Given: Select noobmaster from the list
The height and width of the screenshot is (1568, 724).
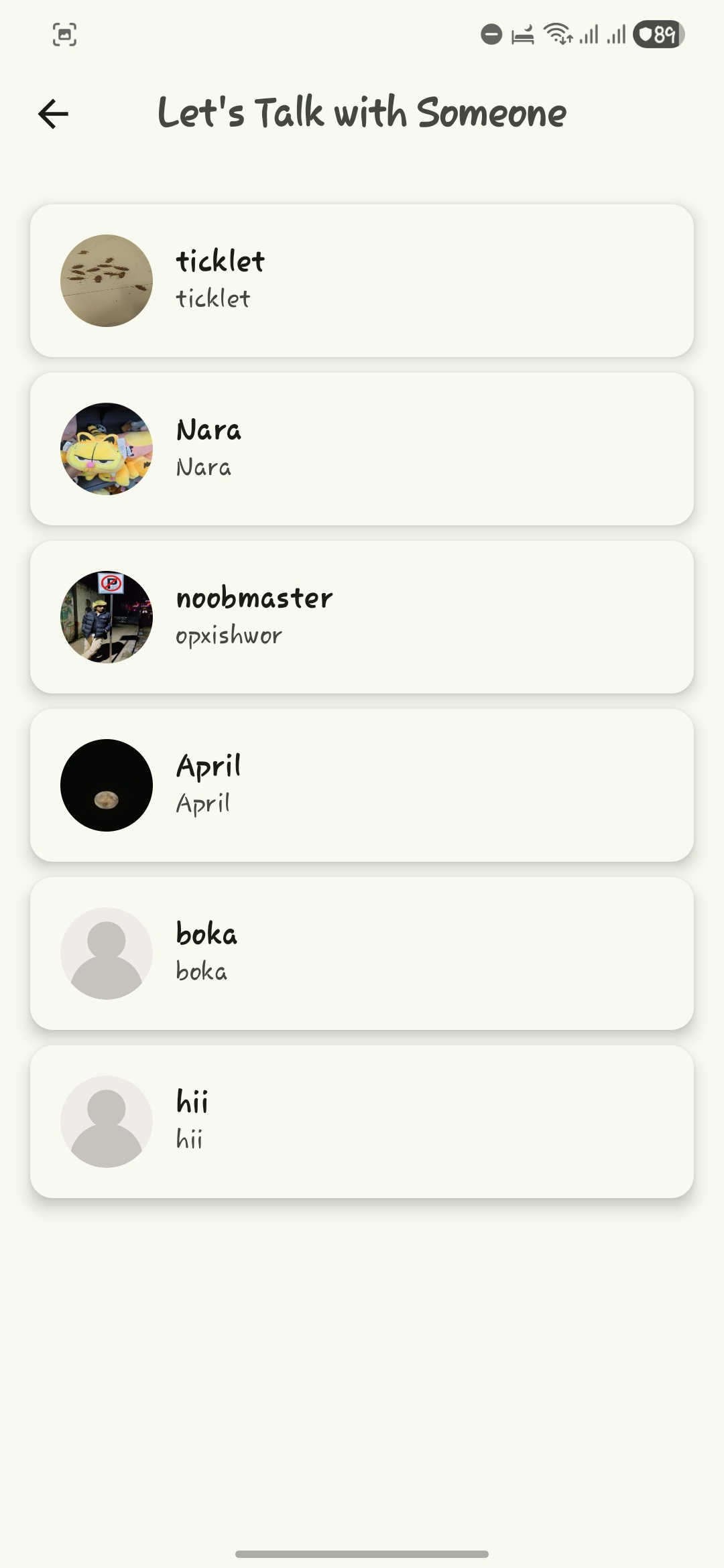Looking at the screenshot, I should click(x=362, y=617).
